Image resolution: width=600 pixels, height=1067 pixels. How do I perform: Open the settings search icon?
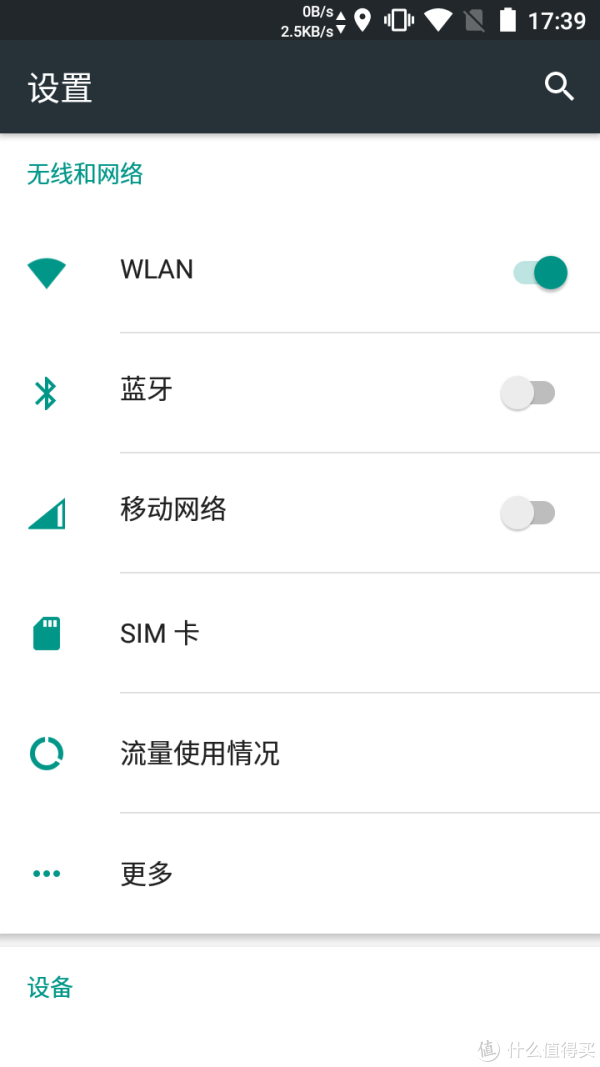559,87
